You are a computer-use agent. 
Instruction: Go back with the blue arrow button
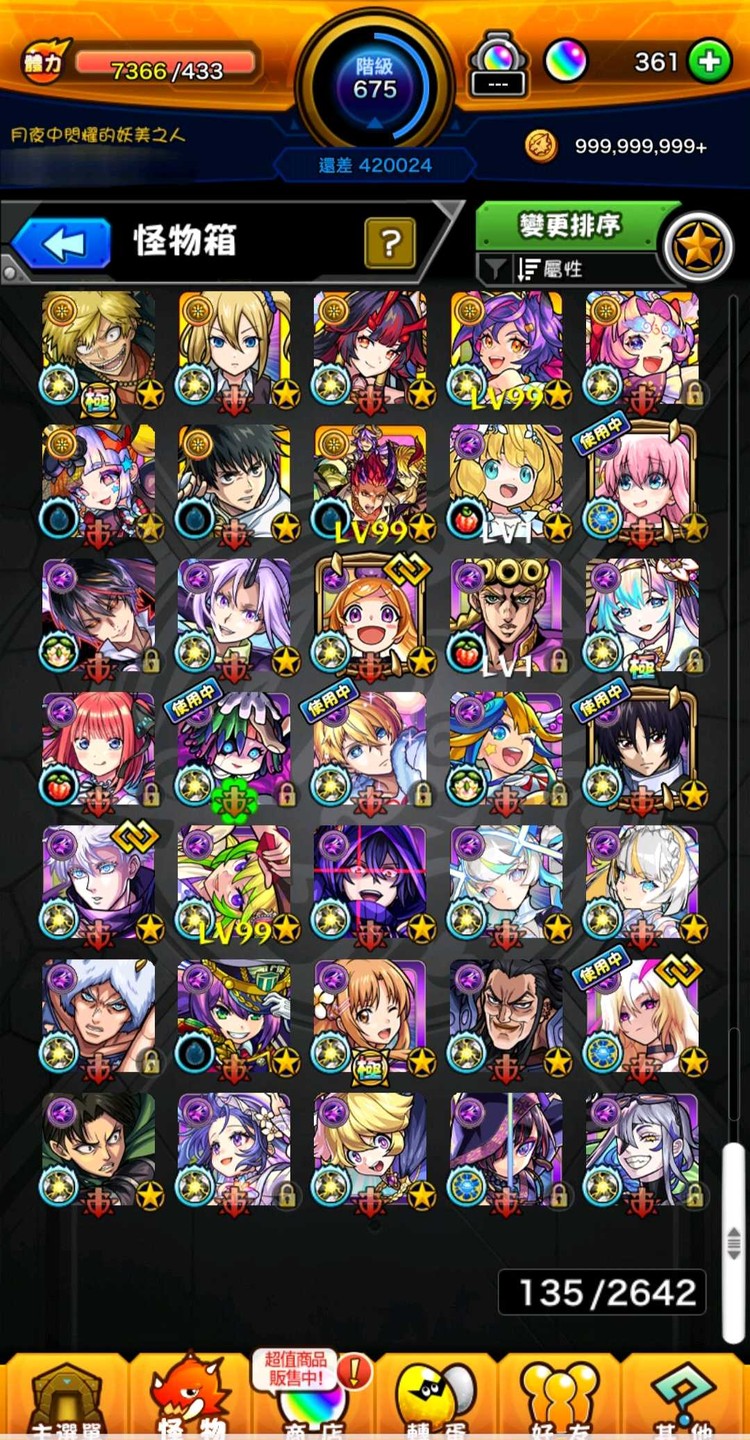click(62, 242)
